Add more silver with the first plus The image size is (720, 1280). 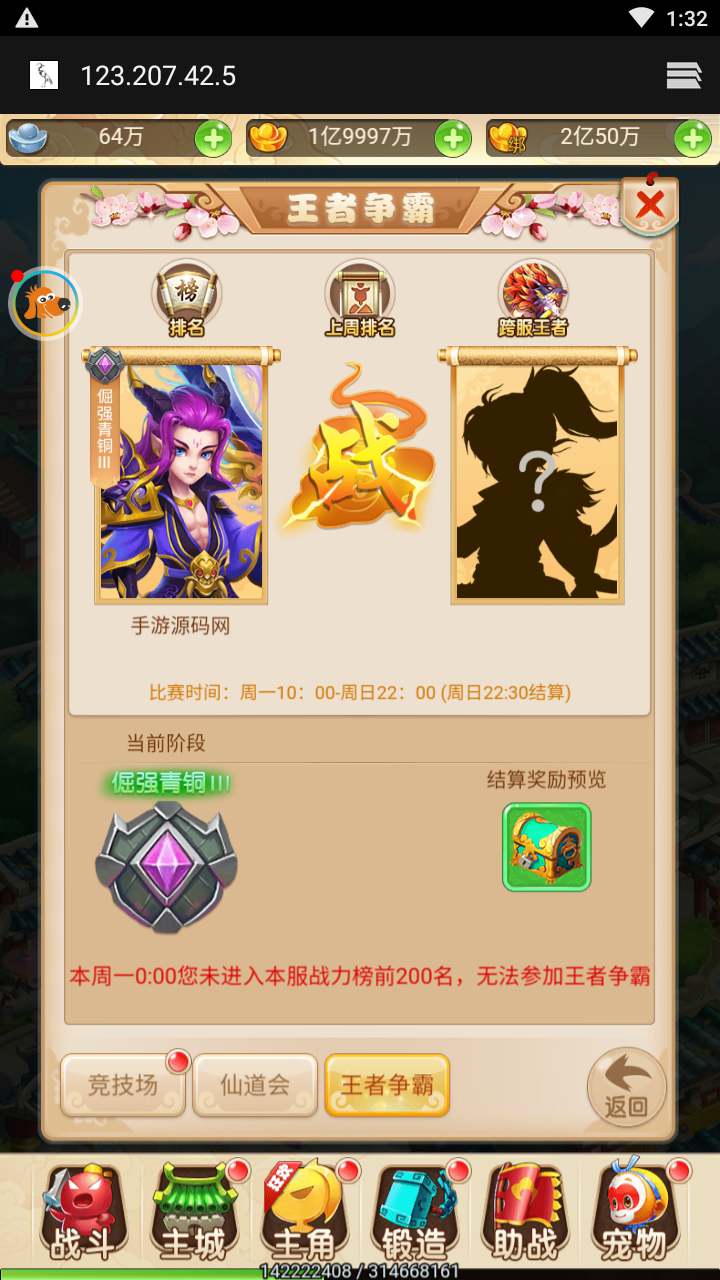click(213, 139)
